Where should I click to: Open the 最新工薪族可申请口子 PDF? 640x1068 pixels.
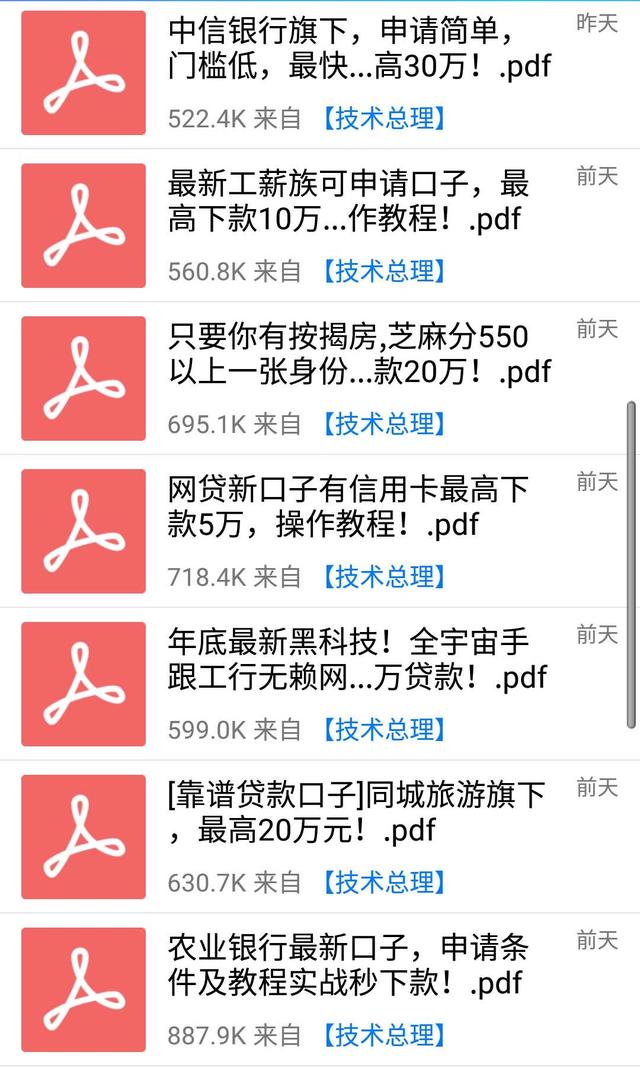(x=320, y=225)
